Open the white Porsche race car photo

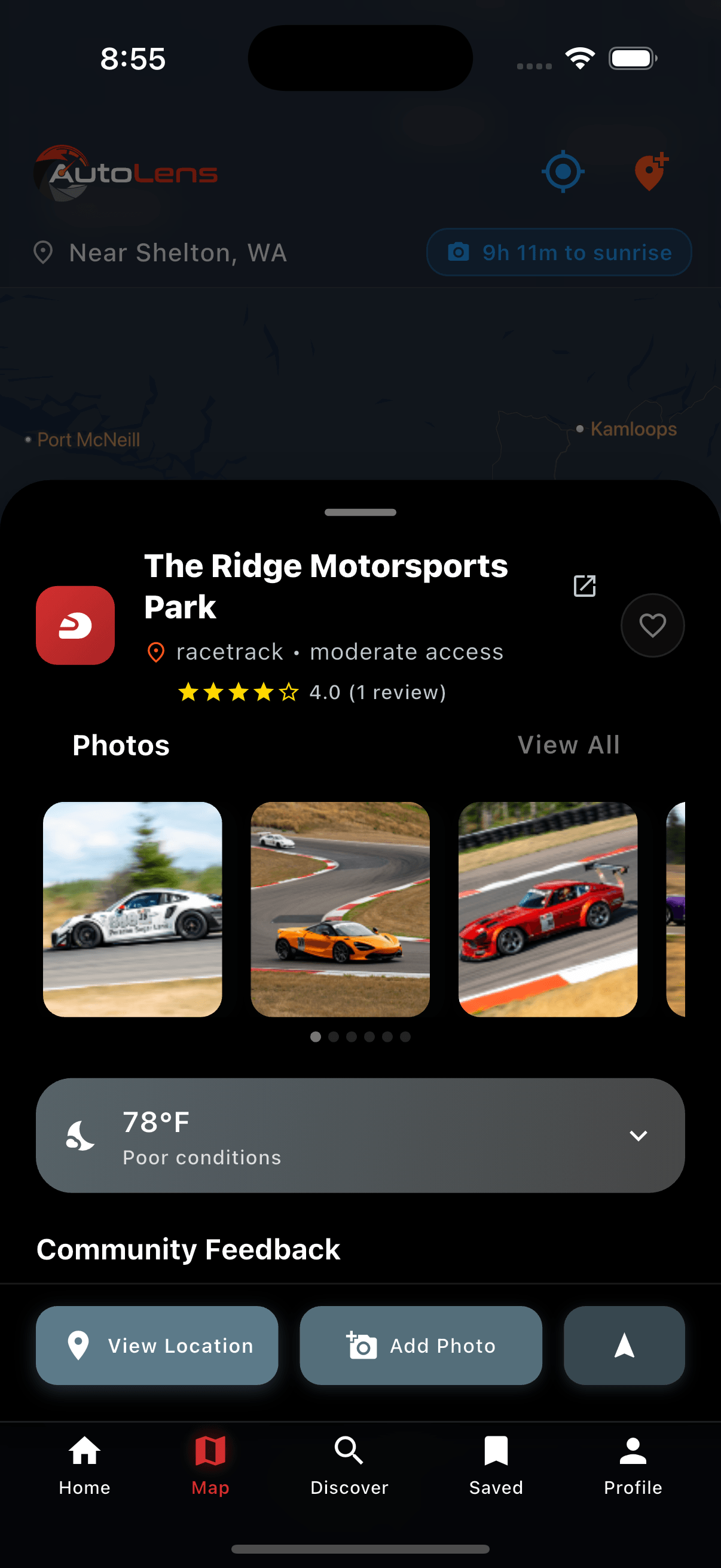[x=133, y=909]
